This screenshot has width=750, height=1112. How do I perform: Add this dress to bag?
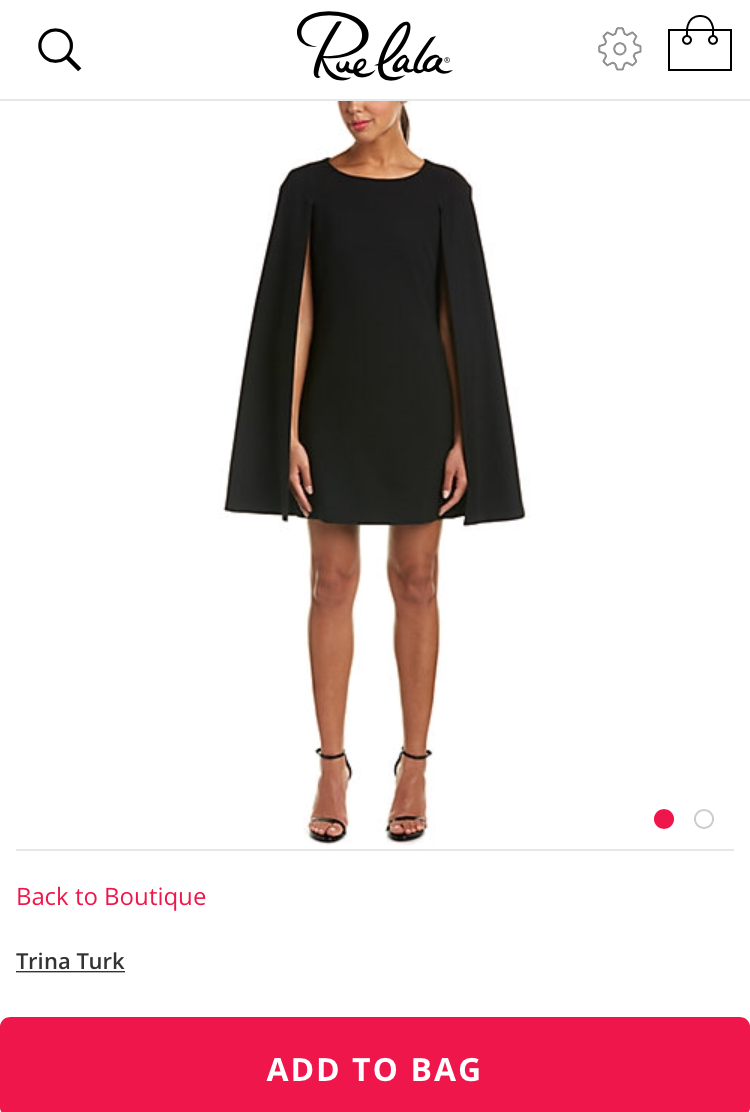point(375,1069)
